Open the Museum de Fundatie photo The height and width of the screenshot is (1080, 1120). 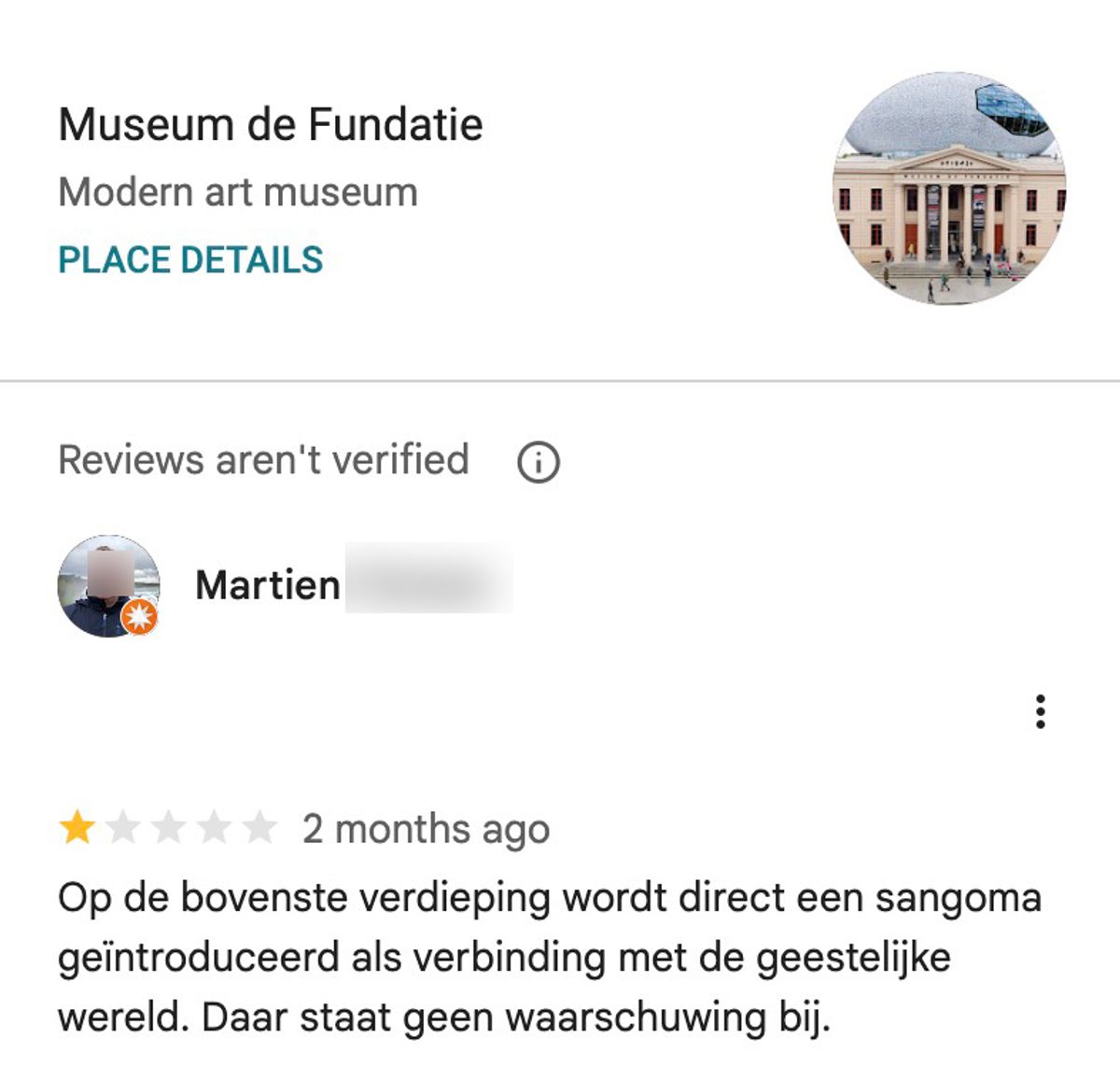point(949,188)
